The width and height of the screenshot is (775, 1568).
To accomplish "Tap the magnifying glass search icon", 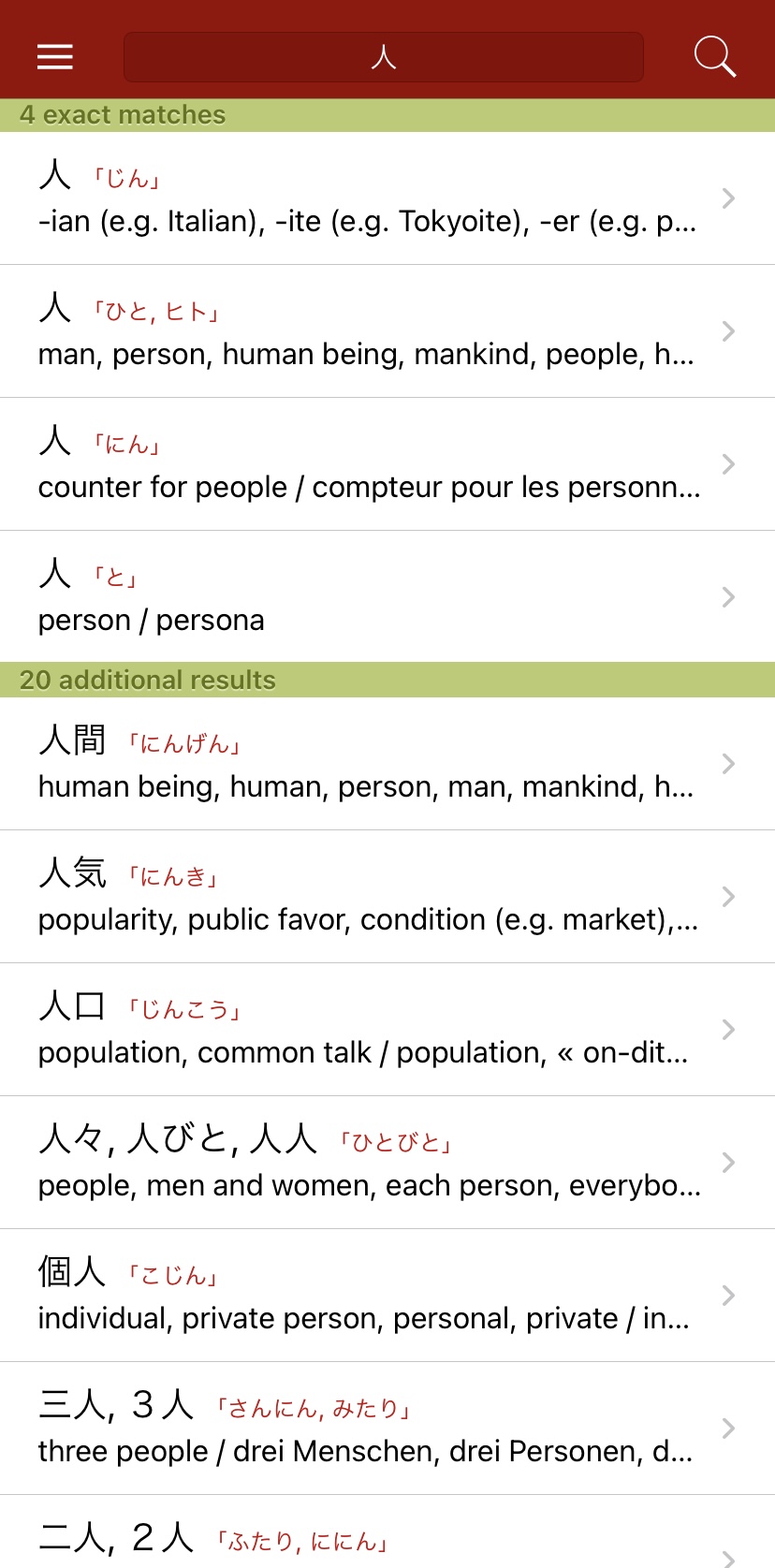I will tap(714, 57).
